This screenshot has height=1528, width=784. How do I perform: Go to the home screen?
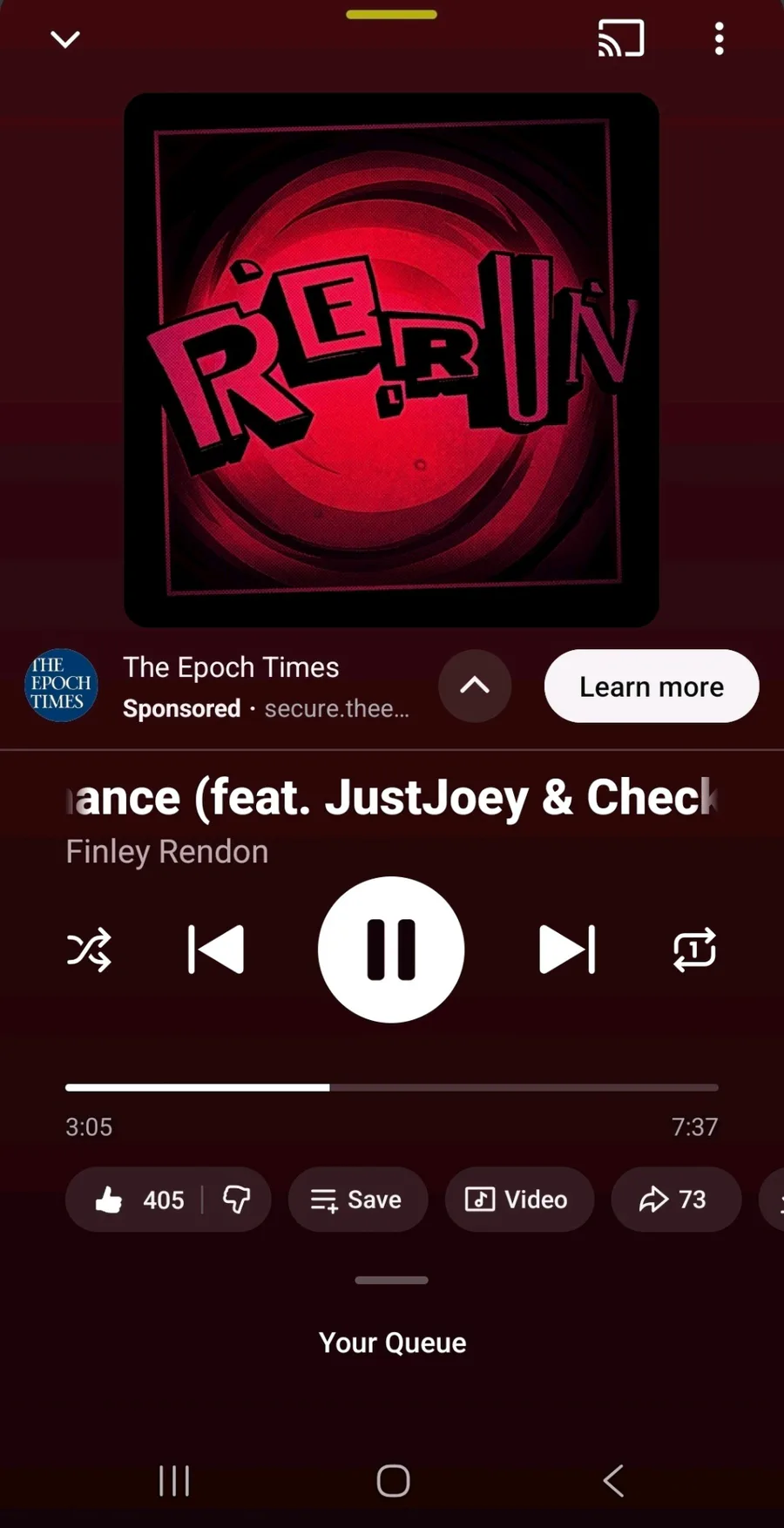point(393,1480)
